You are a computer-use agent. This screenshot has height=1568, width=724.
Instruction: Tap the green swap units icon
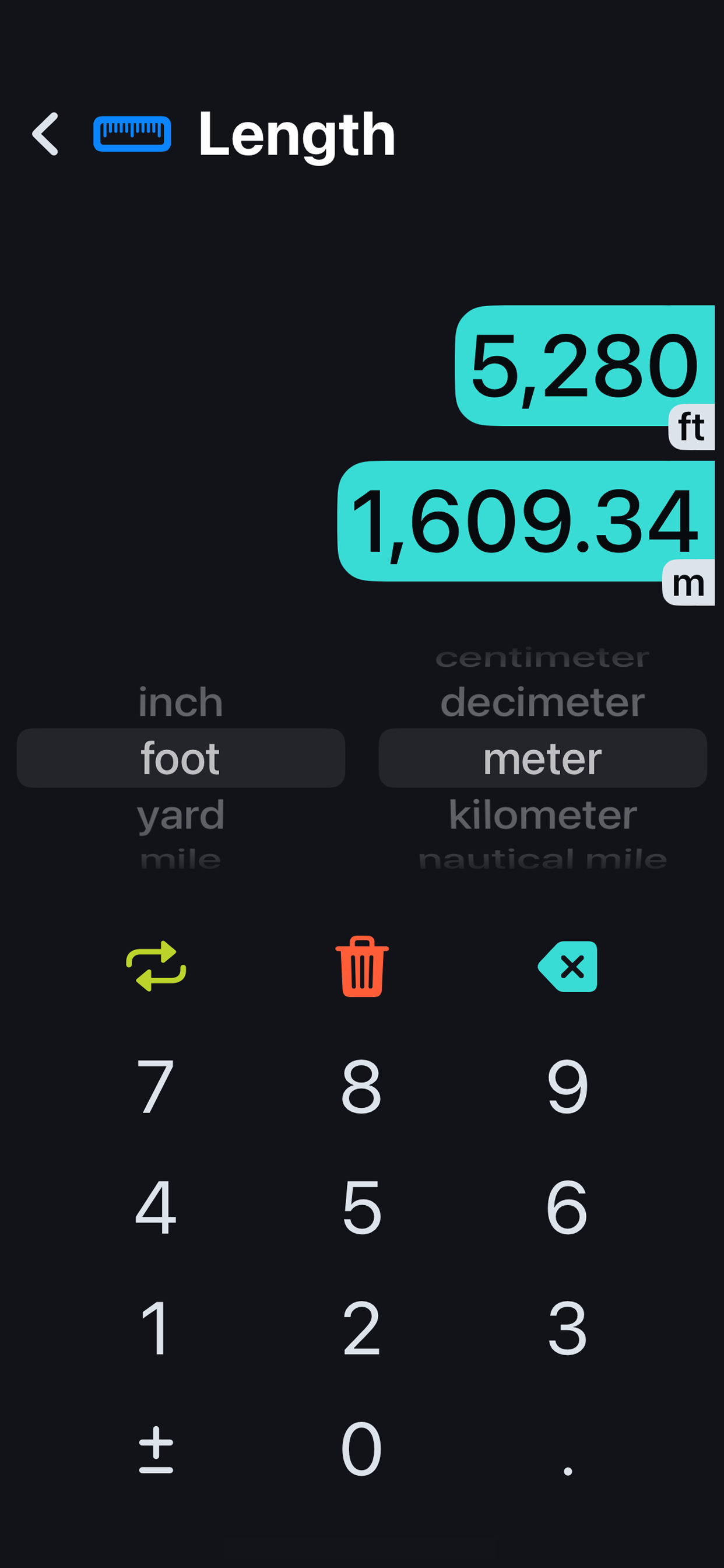coord(156,968)
